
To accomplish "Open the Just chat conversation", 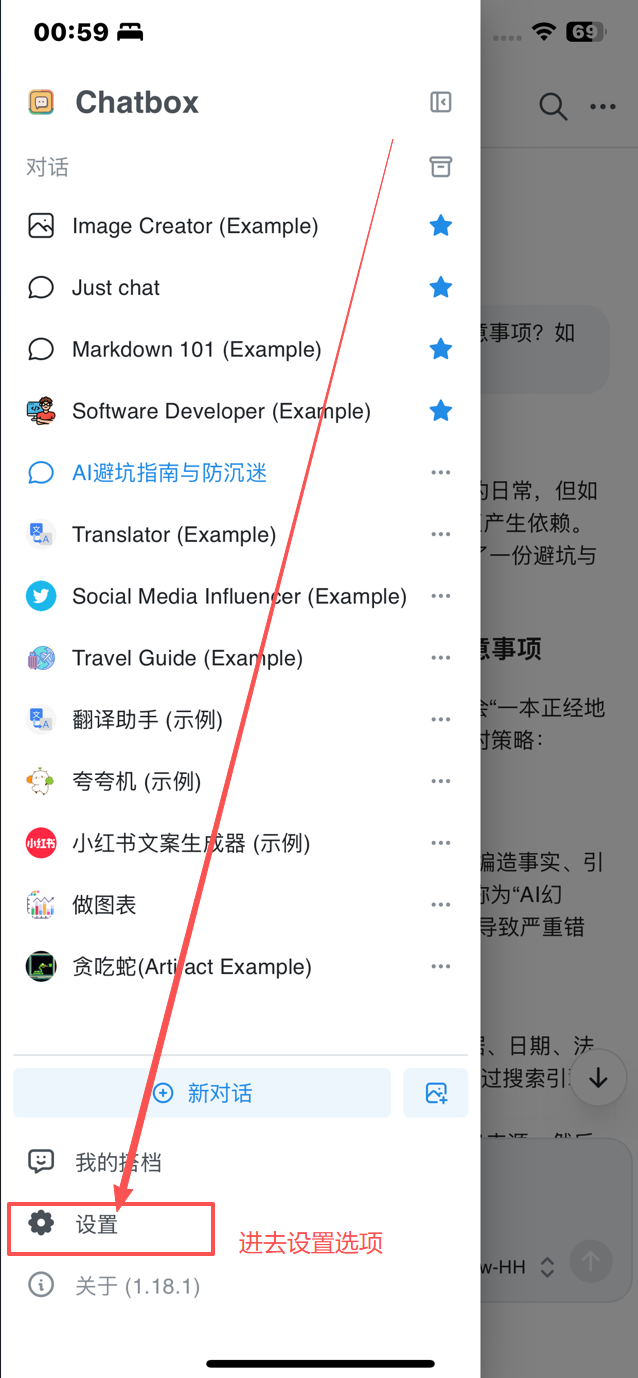I will tap(116, 288).
